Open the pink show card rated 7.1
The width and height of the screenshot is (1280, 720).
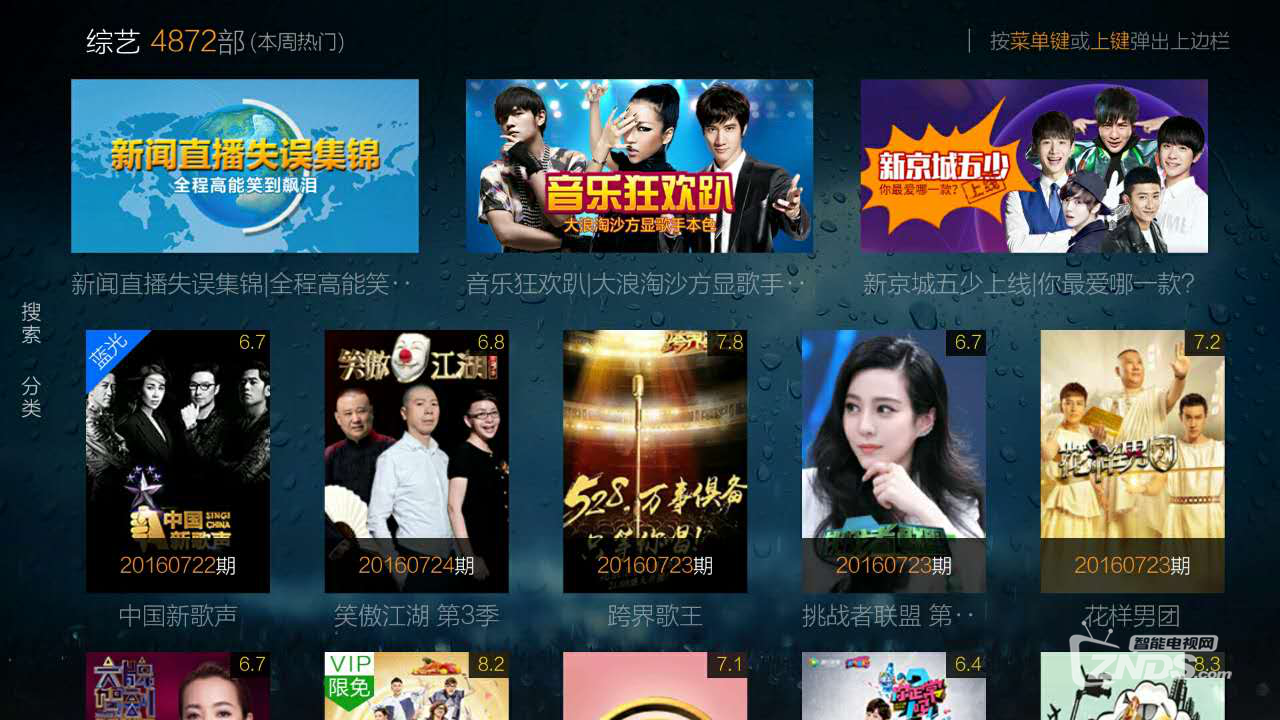pos(655,687)
